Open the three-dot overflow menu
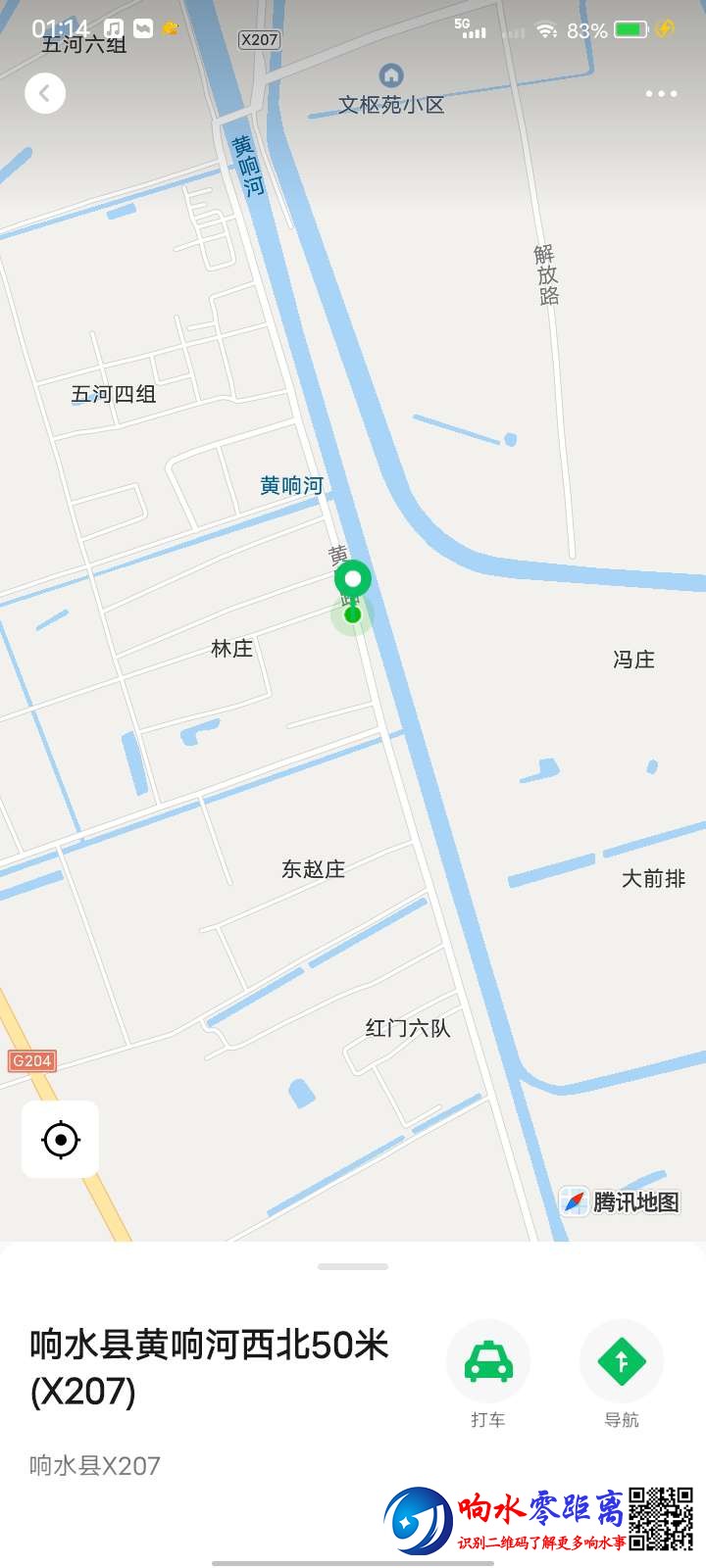Viewport: 706px width, 1568px height. 661,94
